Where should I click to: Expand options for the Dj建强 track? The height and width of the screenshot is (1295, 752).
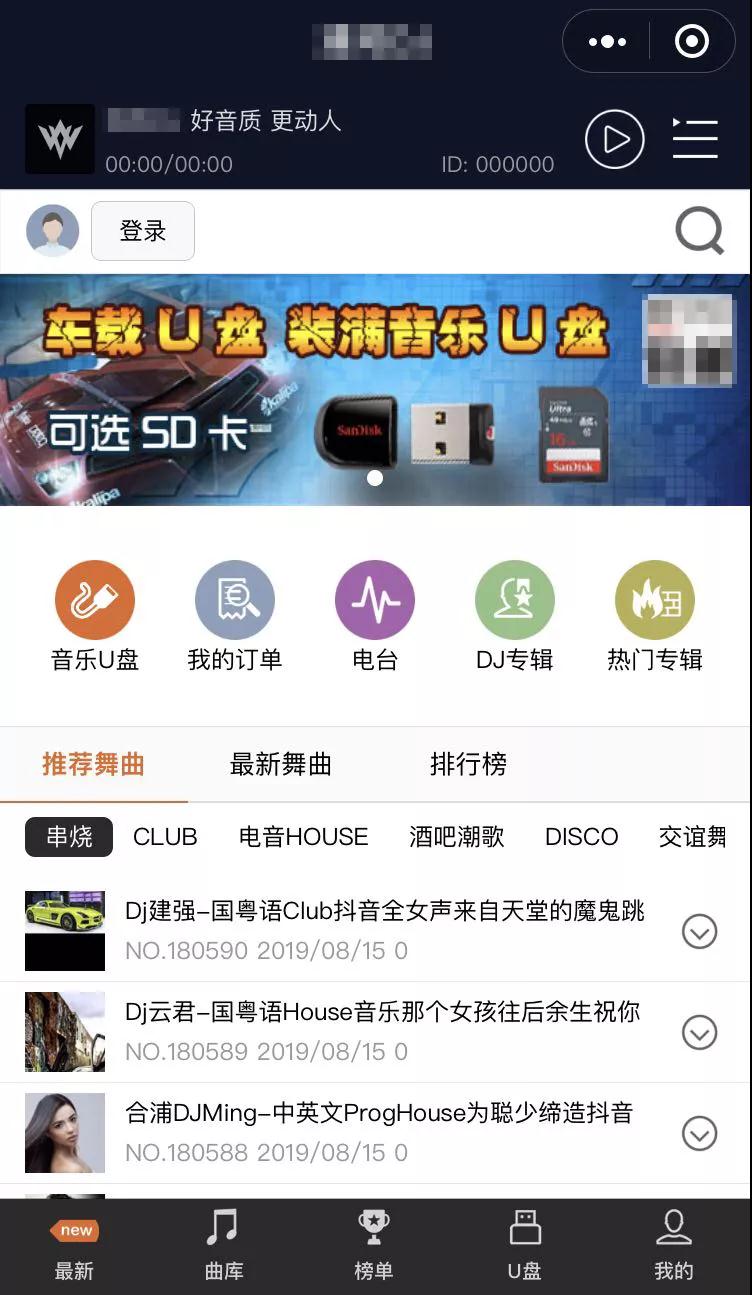(699, 932)
